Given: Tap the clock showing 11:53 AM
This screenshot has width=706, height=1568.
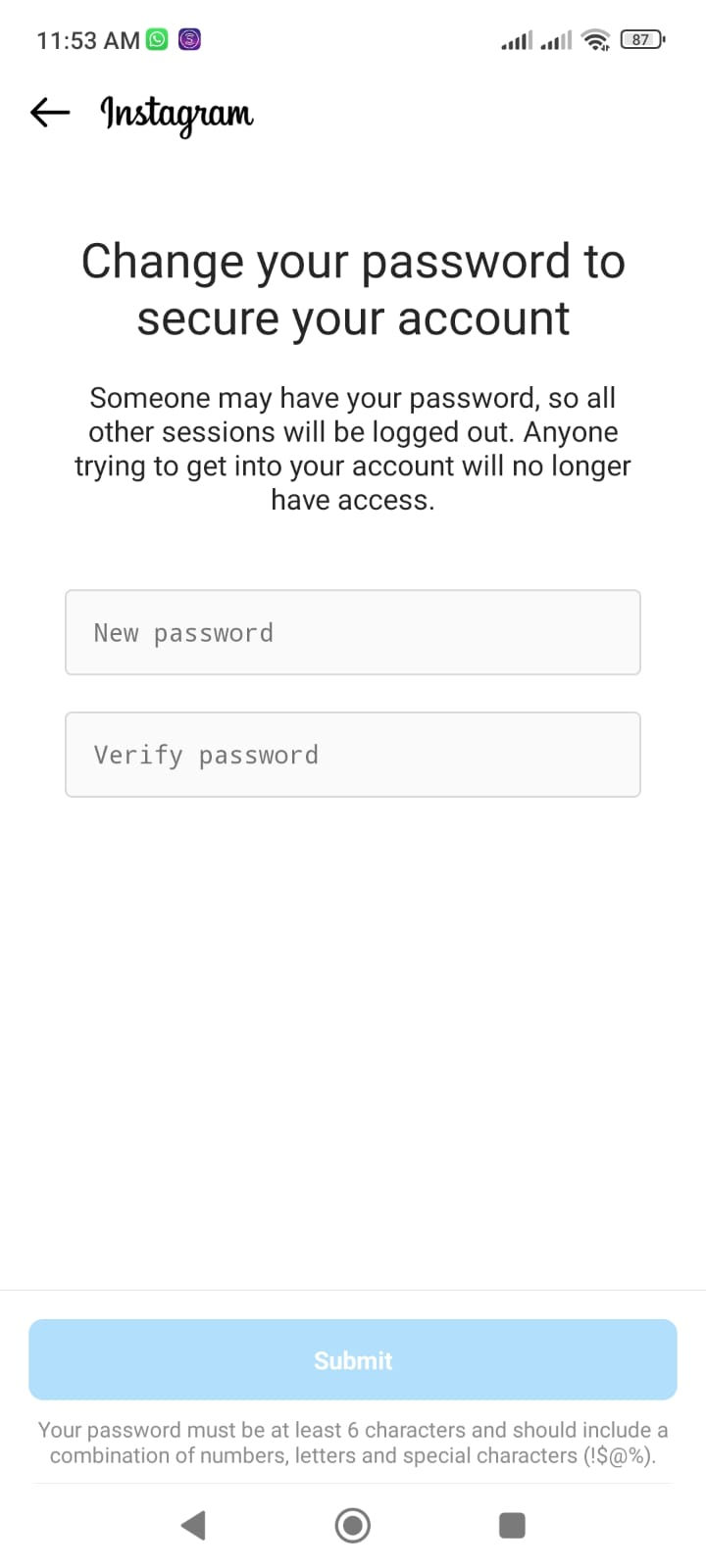Looking at the screenshot, I should click(86, 40).
